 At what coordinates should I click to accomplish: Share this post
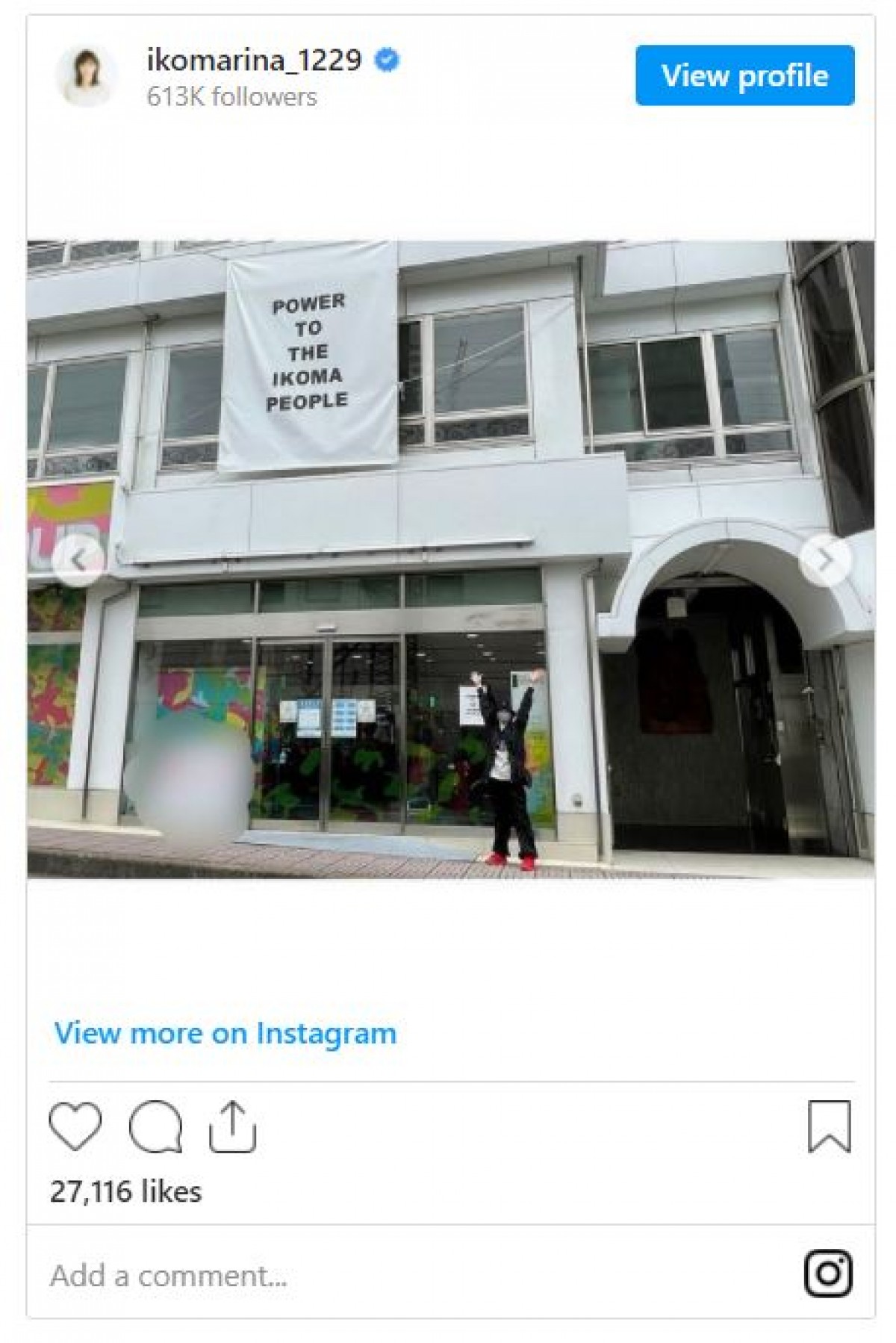tap(232, 1126)
